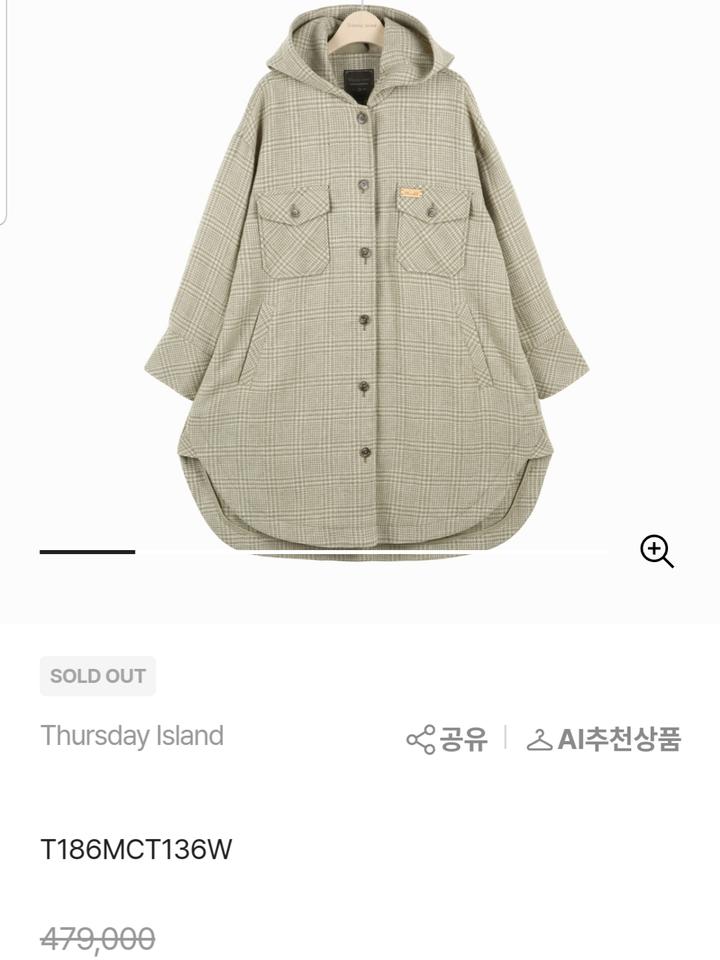
Task: Open the Thursday Island brand page
Action: click(x=132, y=736)
